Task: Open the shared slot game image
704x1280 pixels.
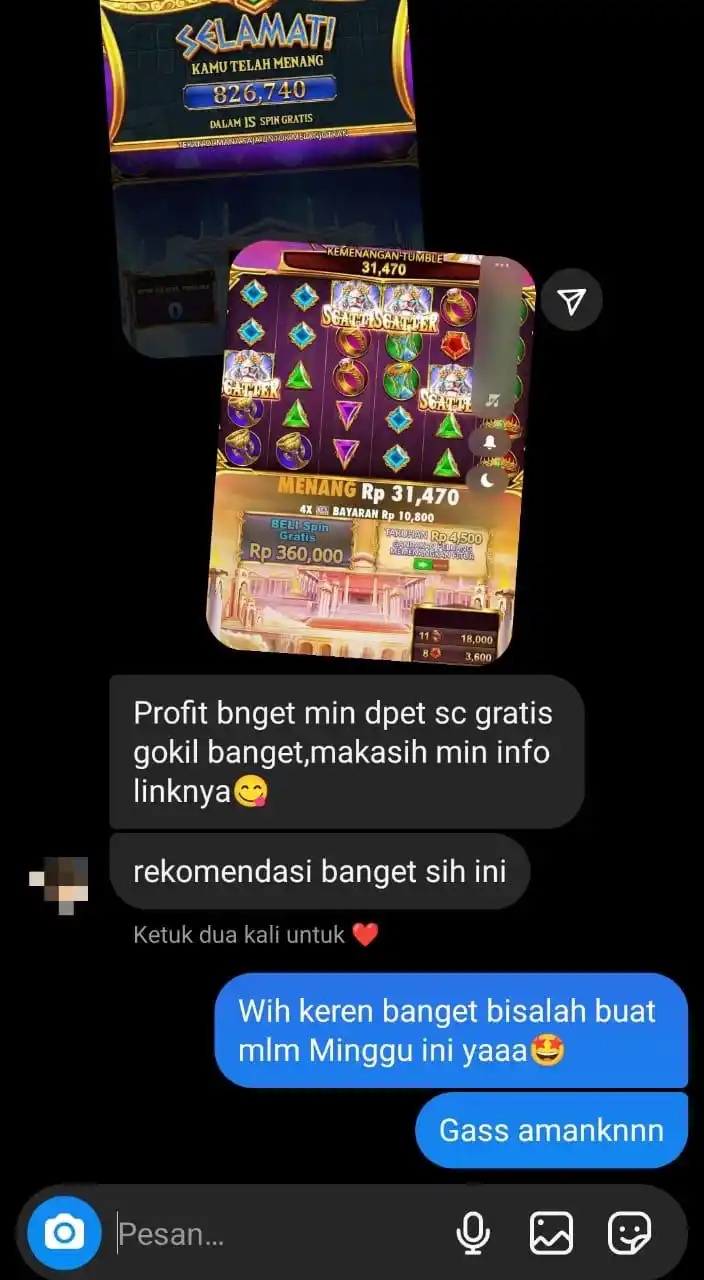Action: [370, 450]
